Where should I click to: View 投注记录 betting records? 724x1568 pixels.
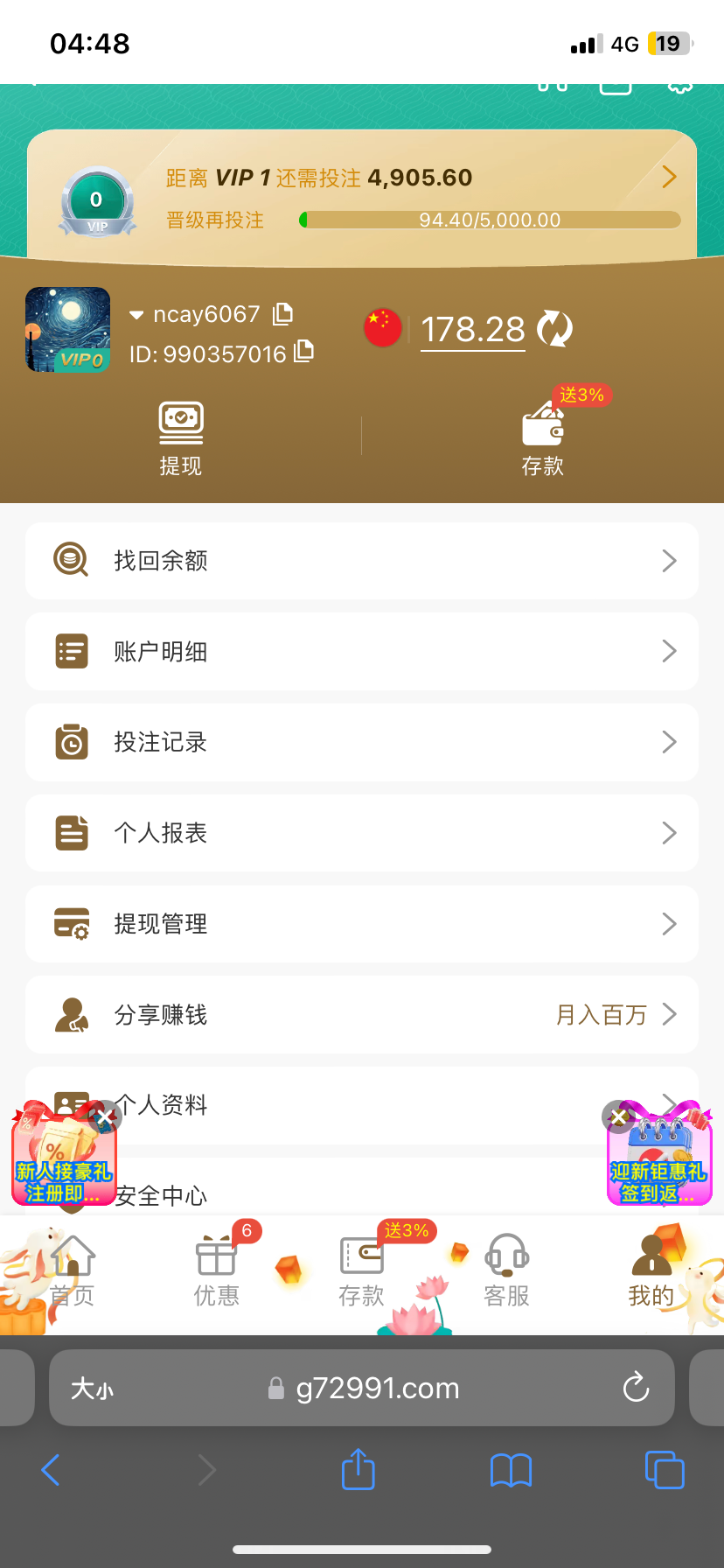pos(362,743)
